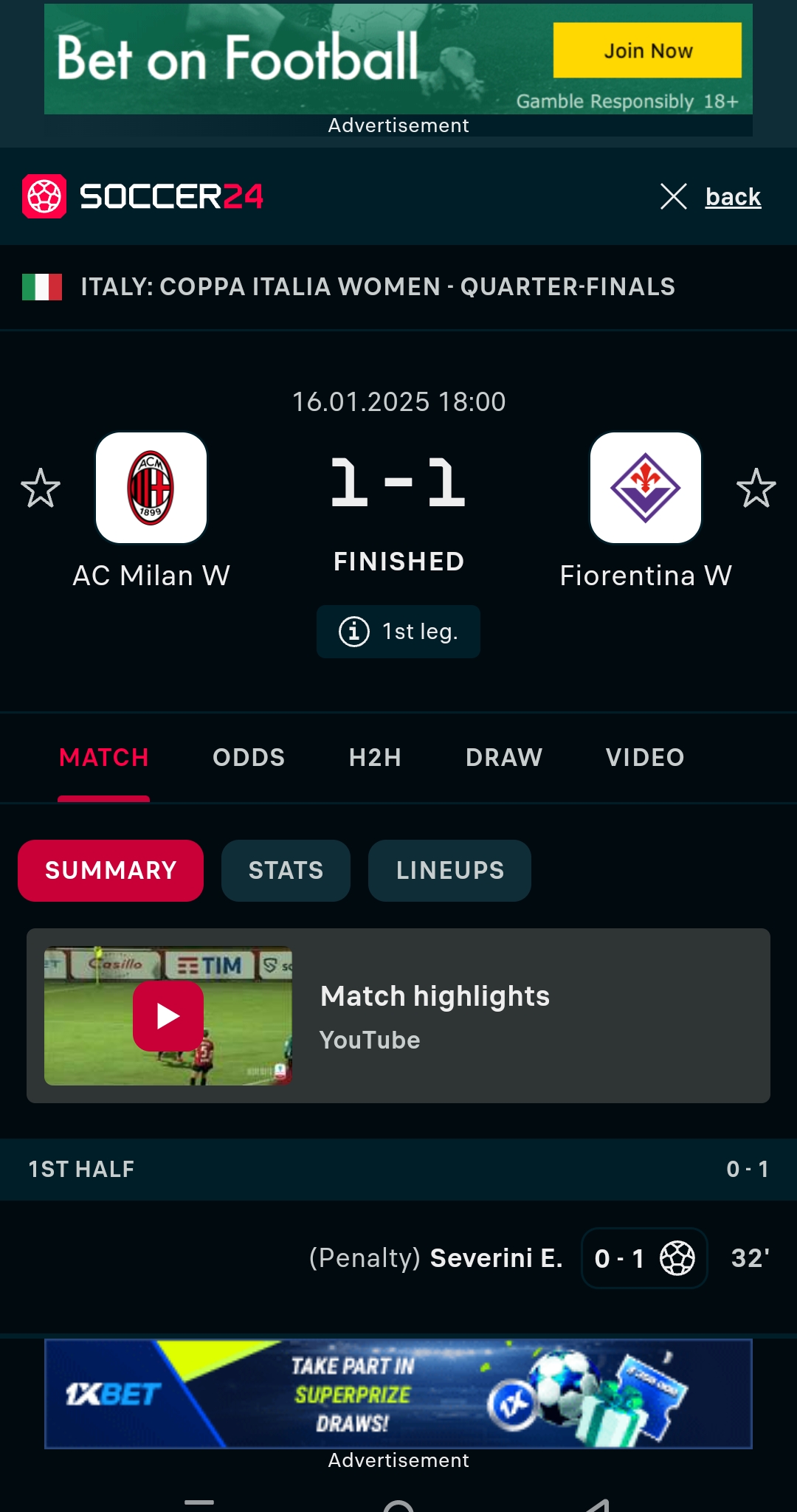Switch to the ODDS tab

pos(249,757)
